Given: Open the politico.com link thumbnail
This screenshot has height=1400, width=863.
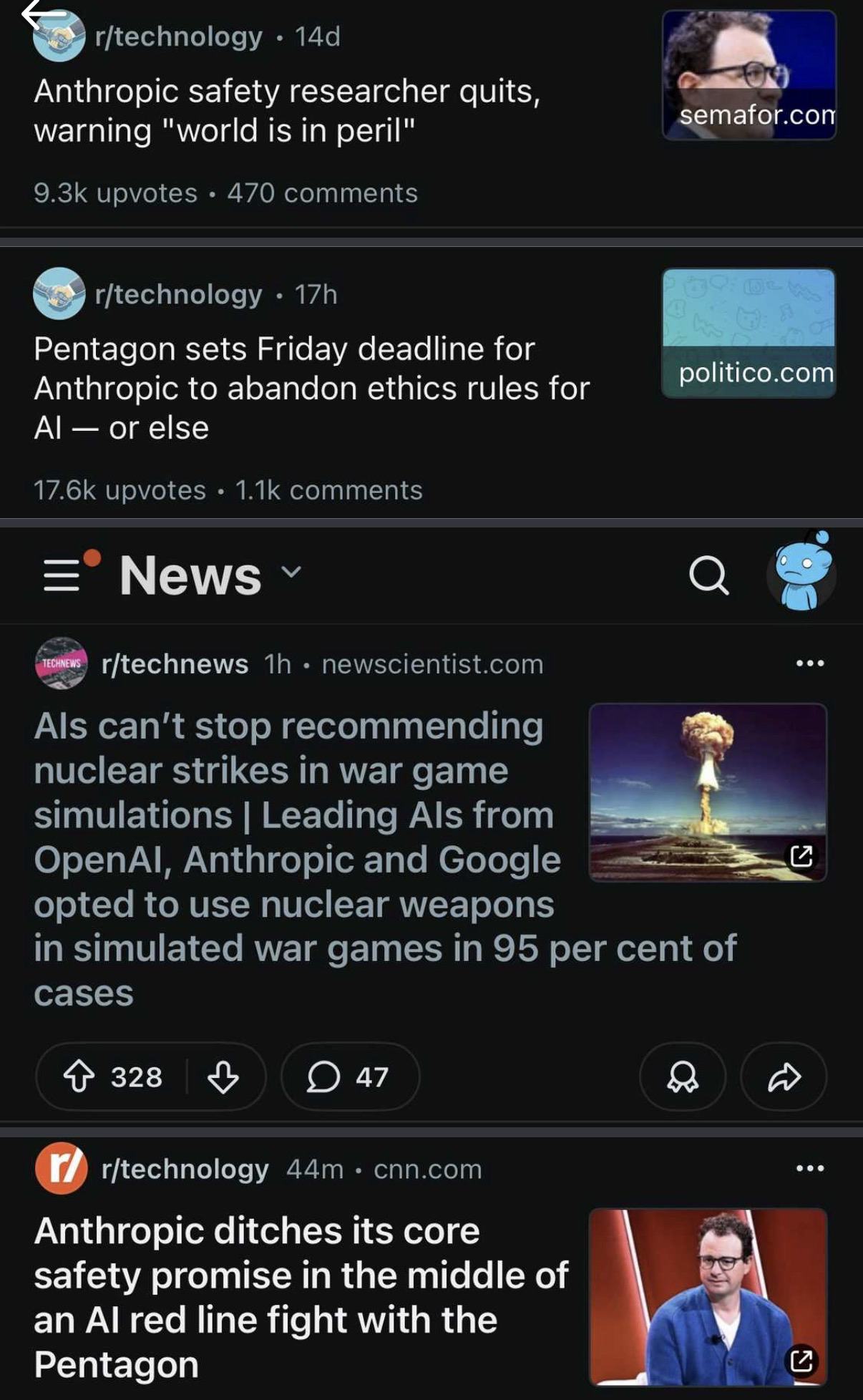Looking at the screenshot, I should coord(749,333).
